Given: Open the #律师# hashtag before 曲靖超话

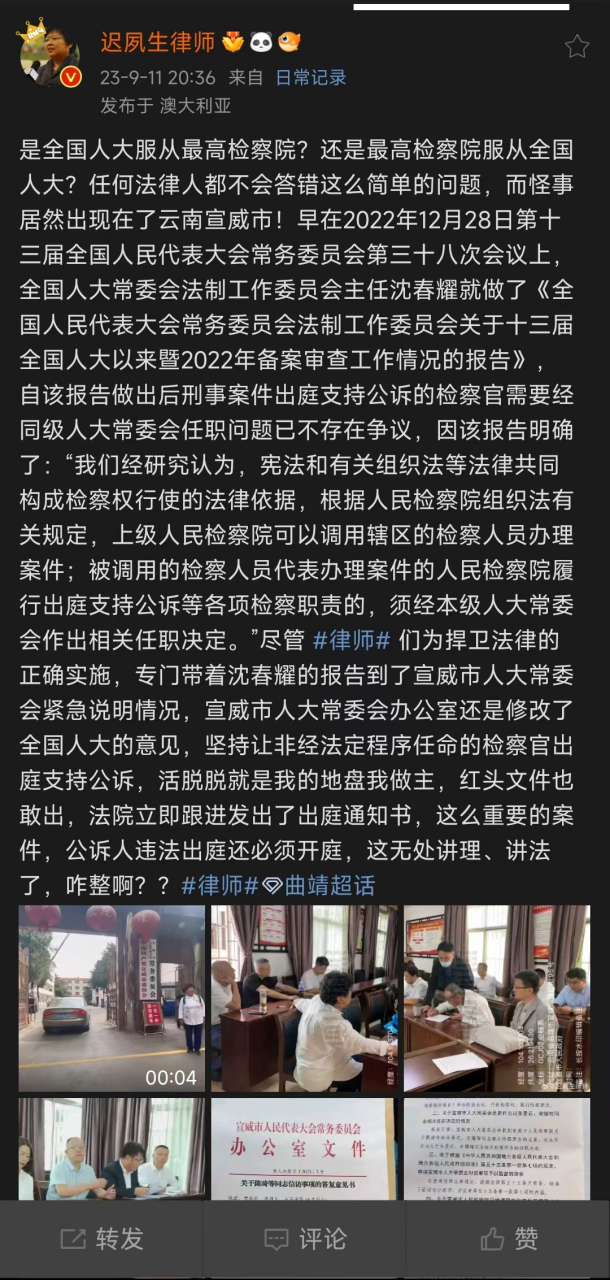Looking at the screenshot, I should 220,885.
